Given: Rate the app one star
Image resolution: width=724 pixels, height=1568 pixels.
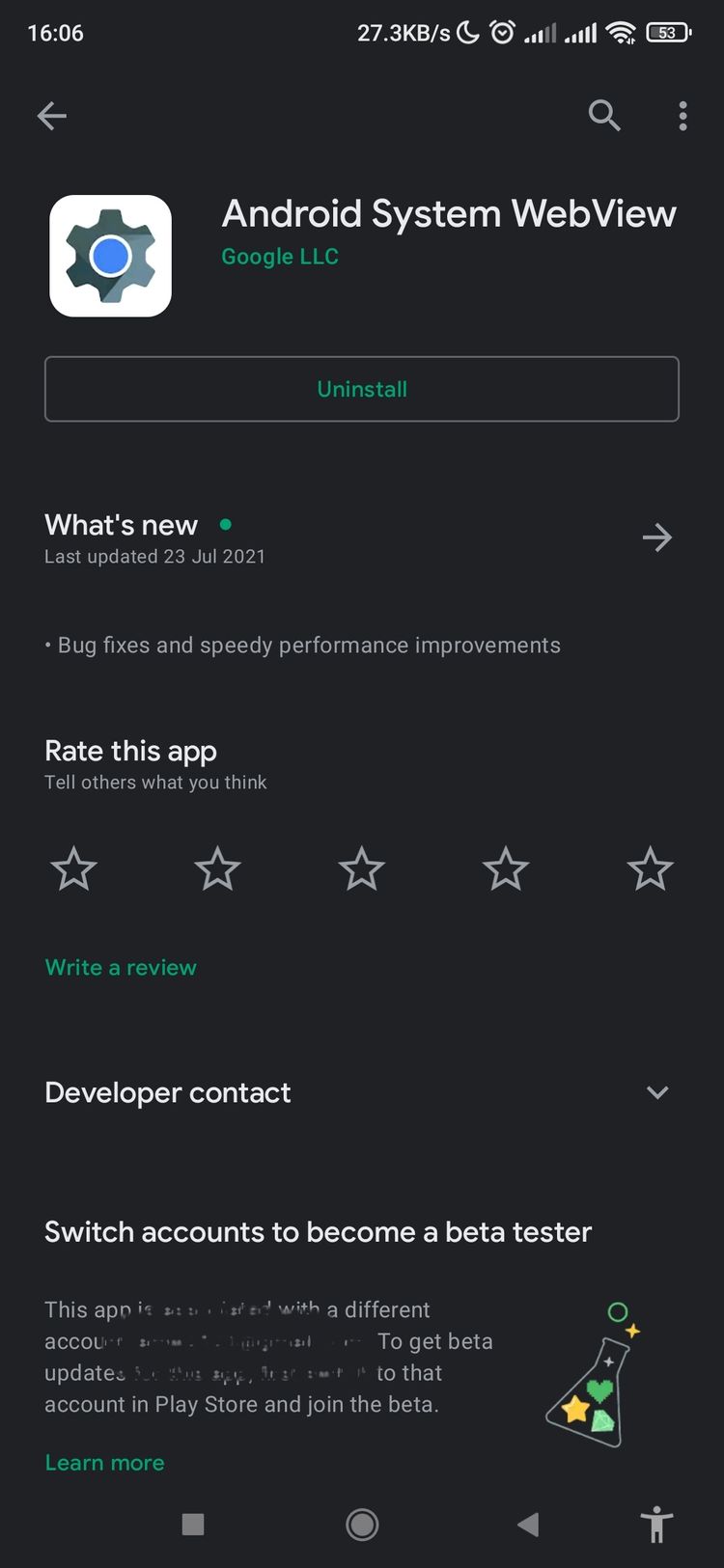Looking at the screenshot, I should (73, 869).
